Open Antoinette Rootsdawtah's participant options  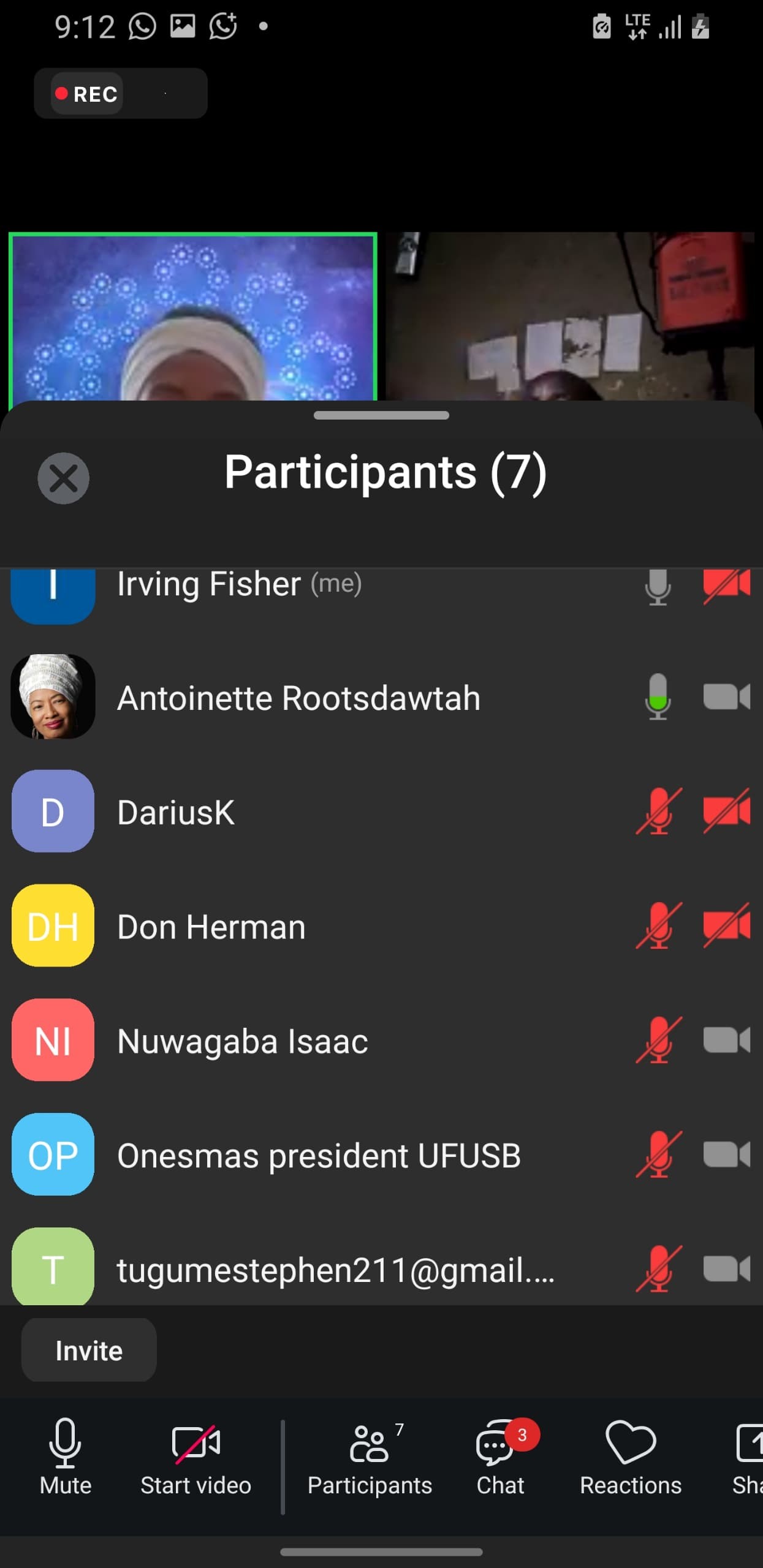298,698
